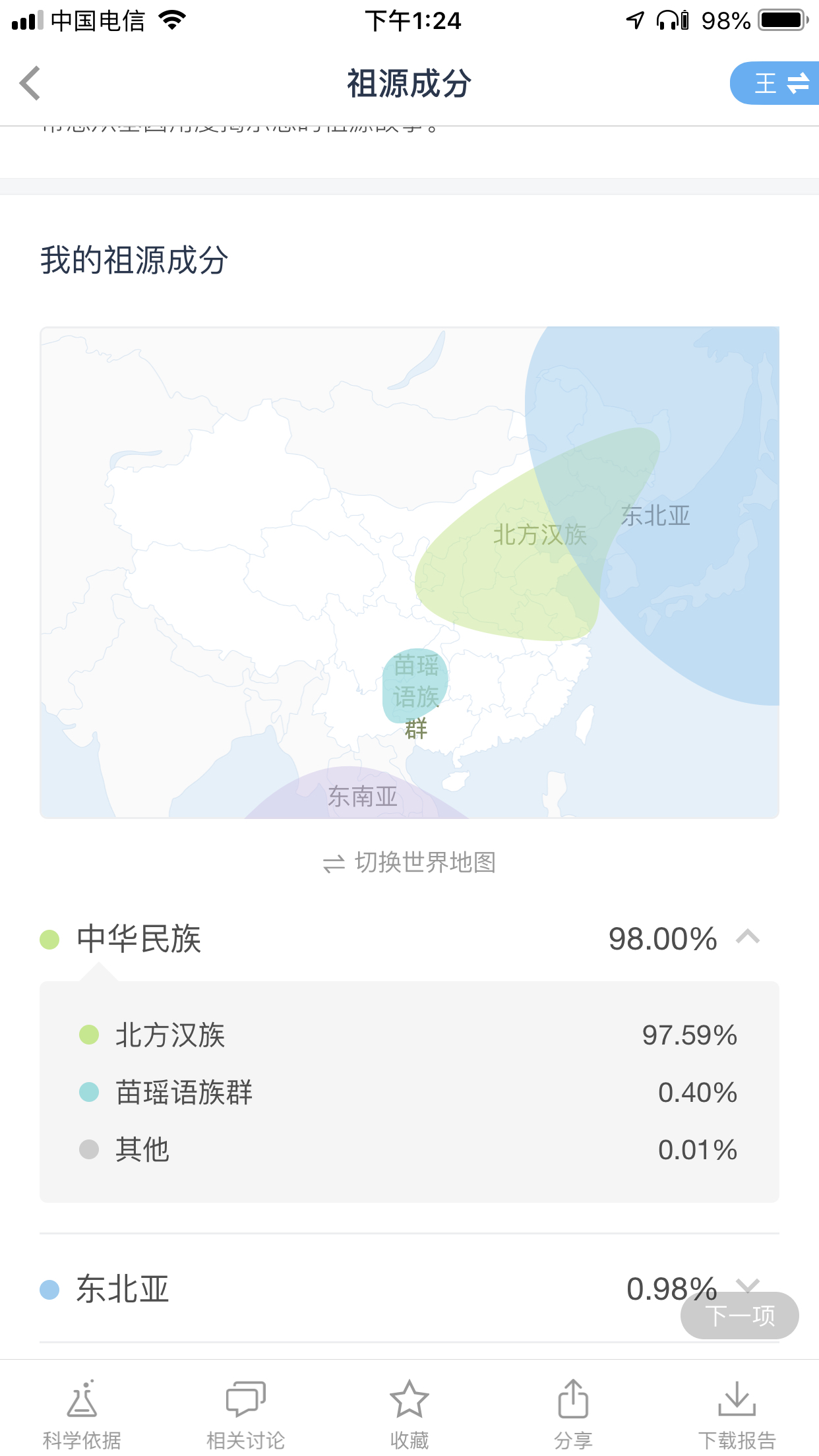
Task: Tap the 下一项 button
Action: point(740,1316)
